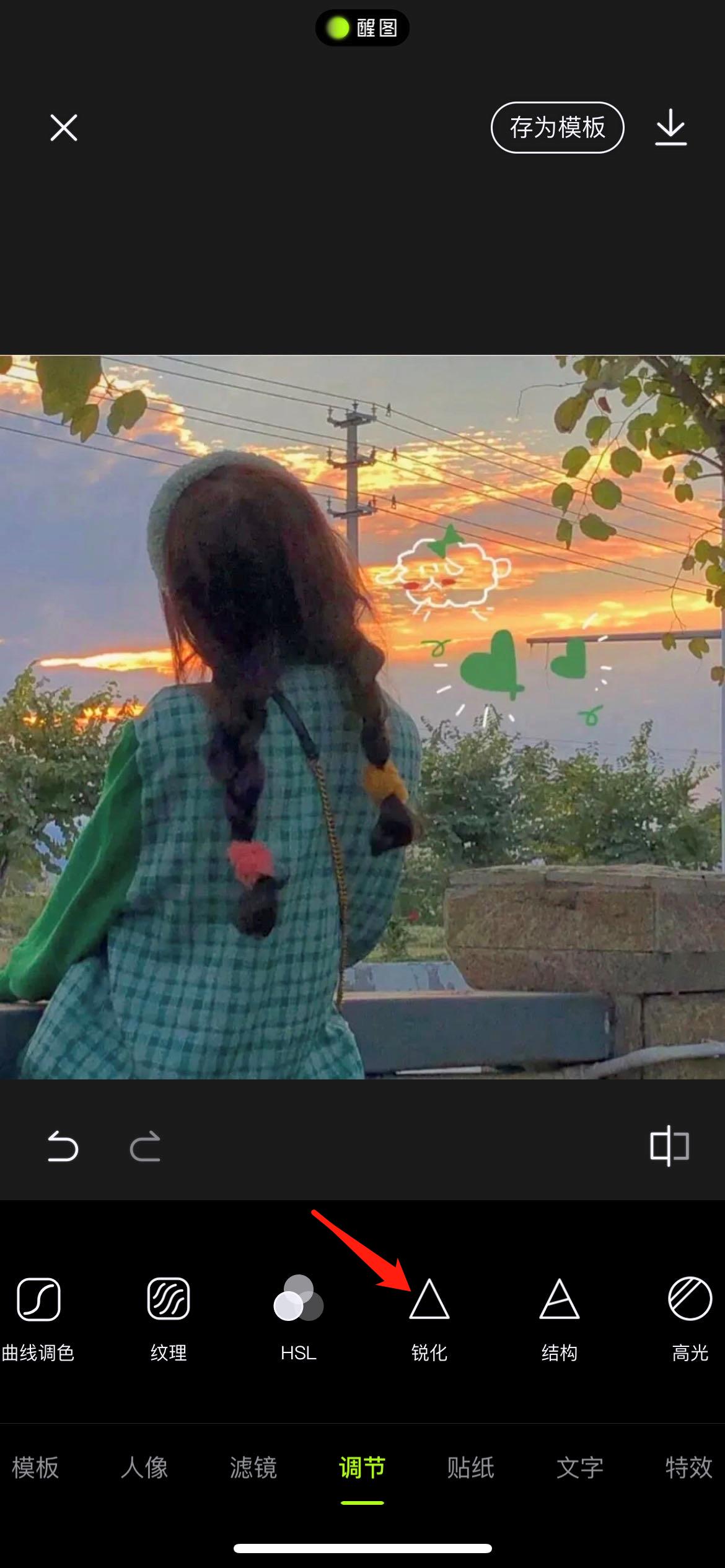Select the 纹理 texture adjustment

pos(169,1313)
